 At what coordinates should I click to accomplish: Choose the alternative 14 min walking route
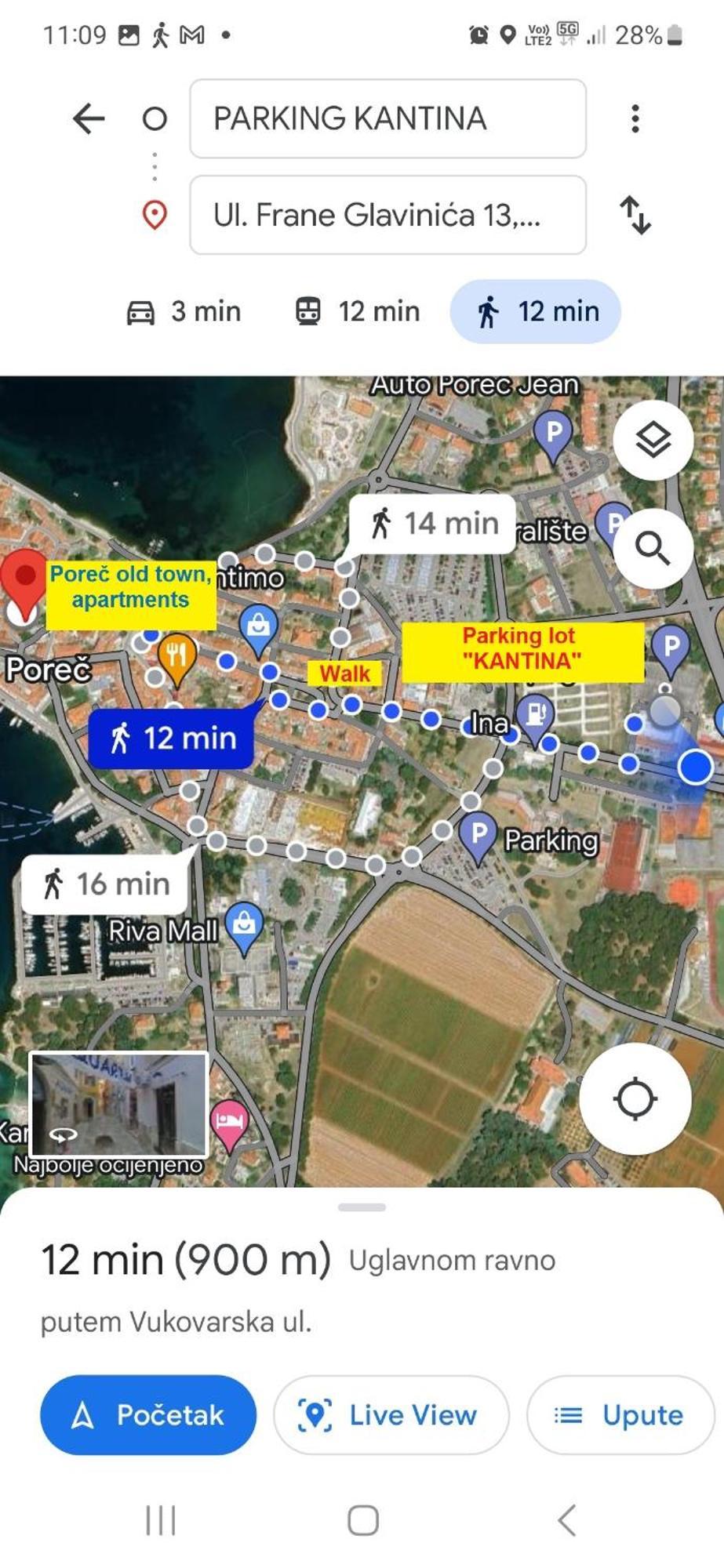[433, 523]
